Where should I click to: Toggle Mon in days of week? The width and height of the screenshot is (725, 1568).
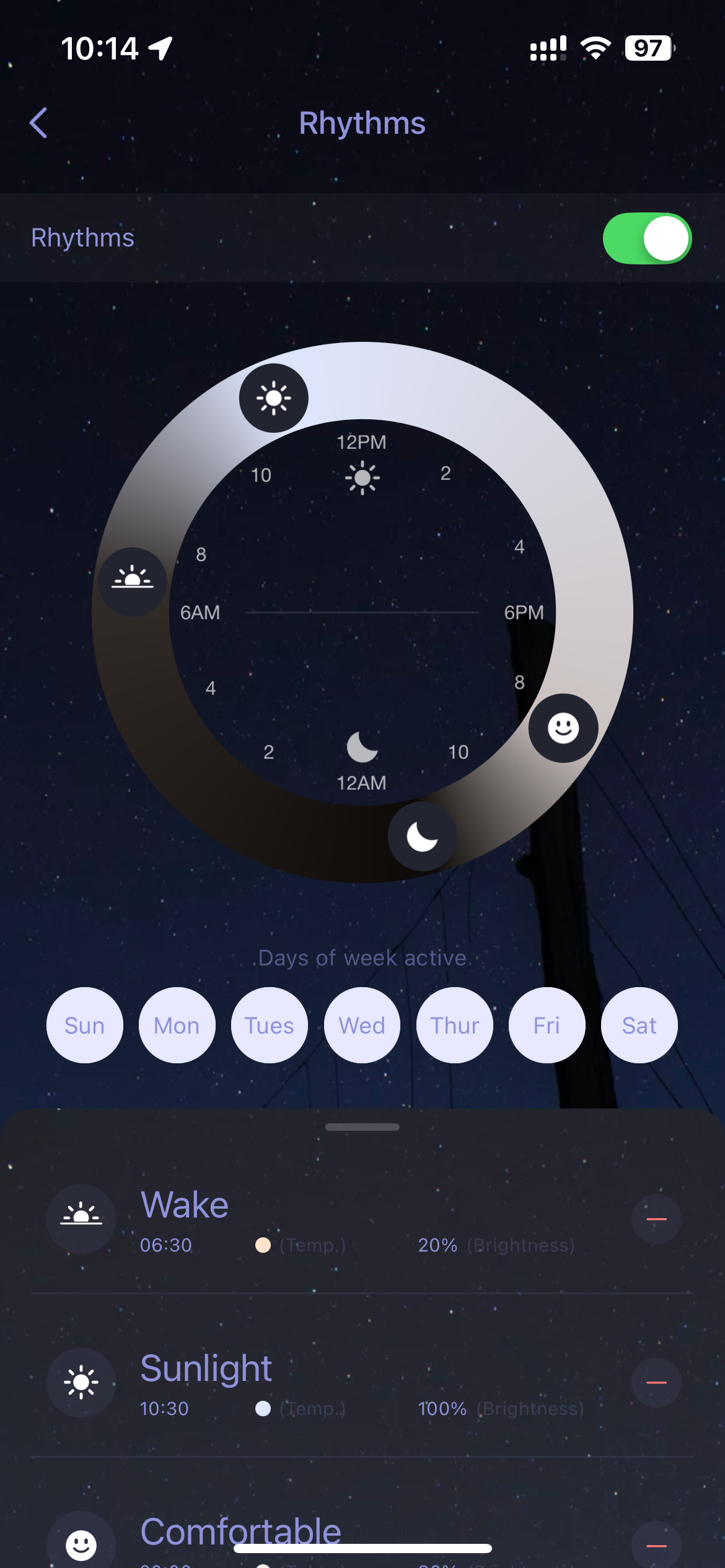[x=177, y=1026]
